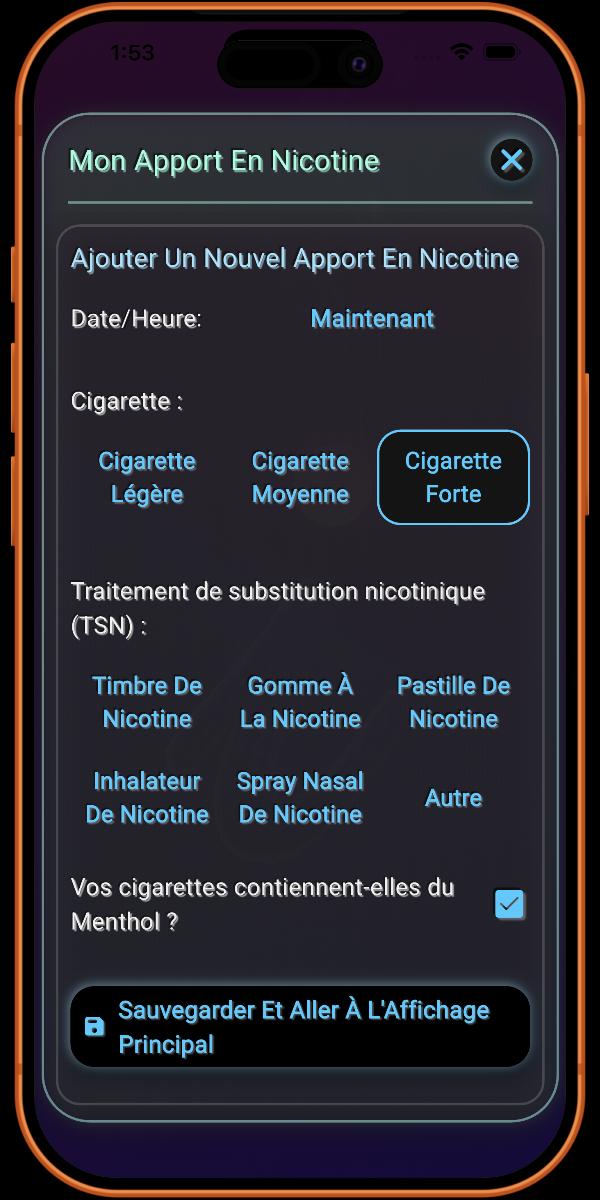600x1200 pixels.
Task: Select Cigarette Forte option
Action: pos(453,477)
